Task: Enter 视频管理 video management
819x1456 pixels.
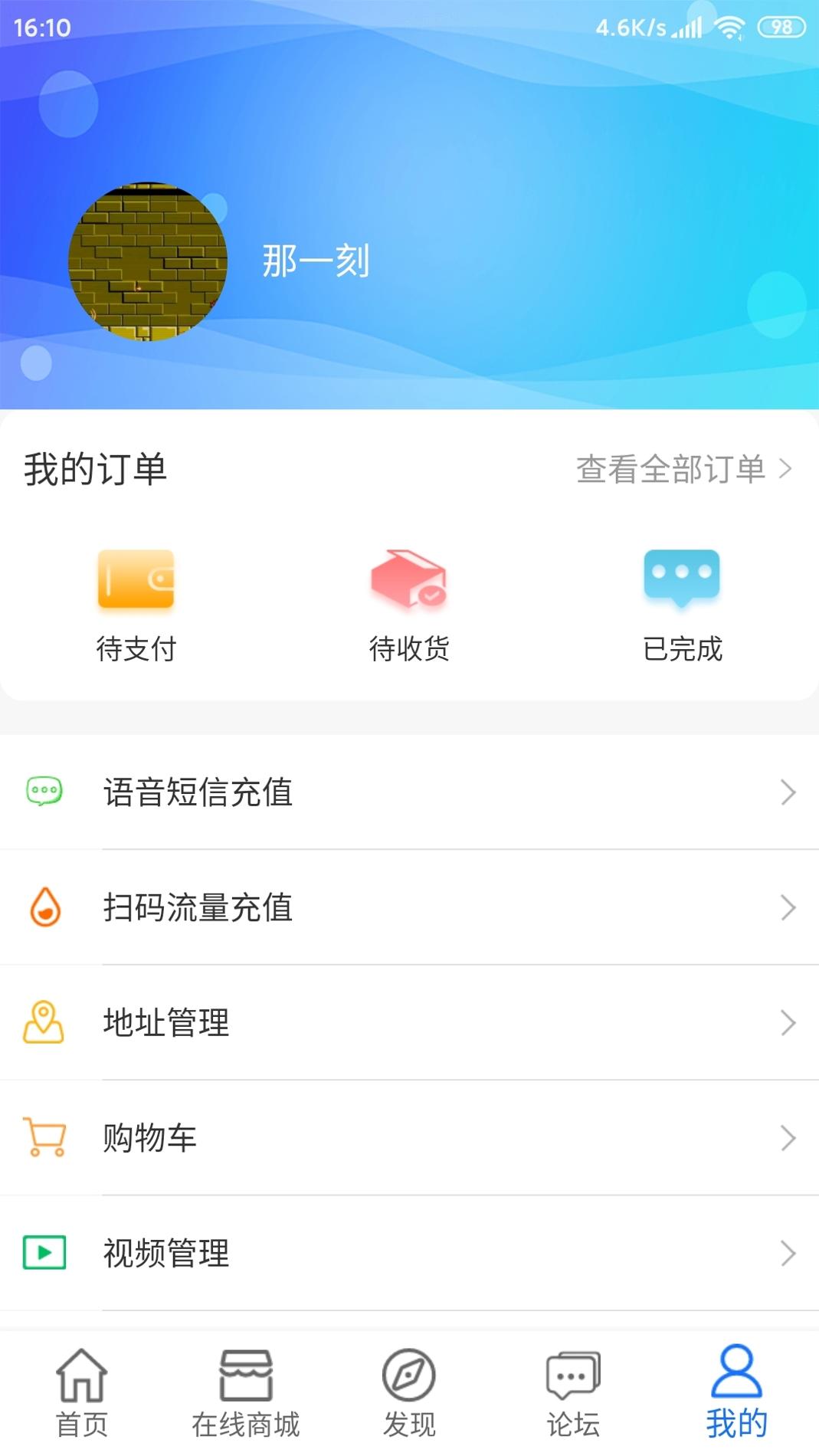Action: coord(409,1253)
